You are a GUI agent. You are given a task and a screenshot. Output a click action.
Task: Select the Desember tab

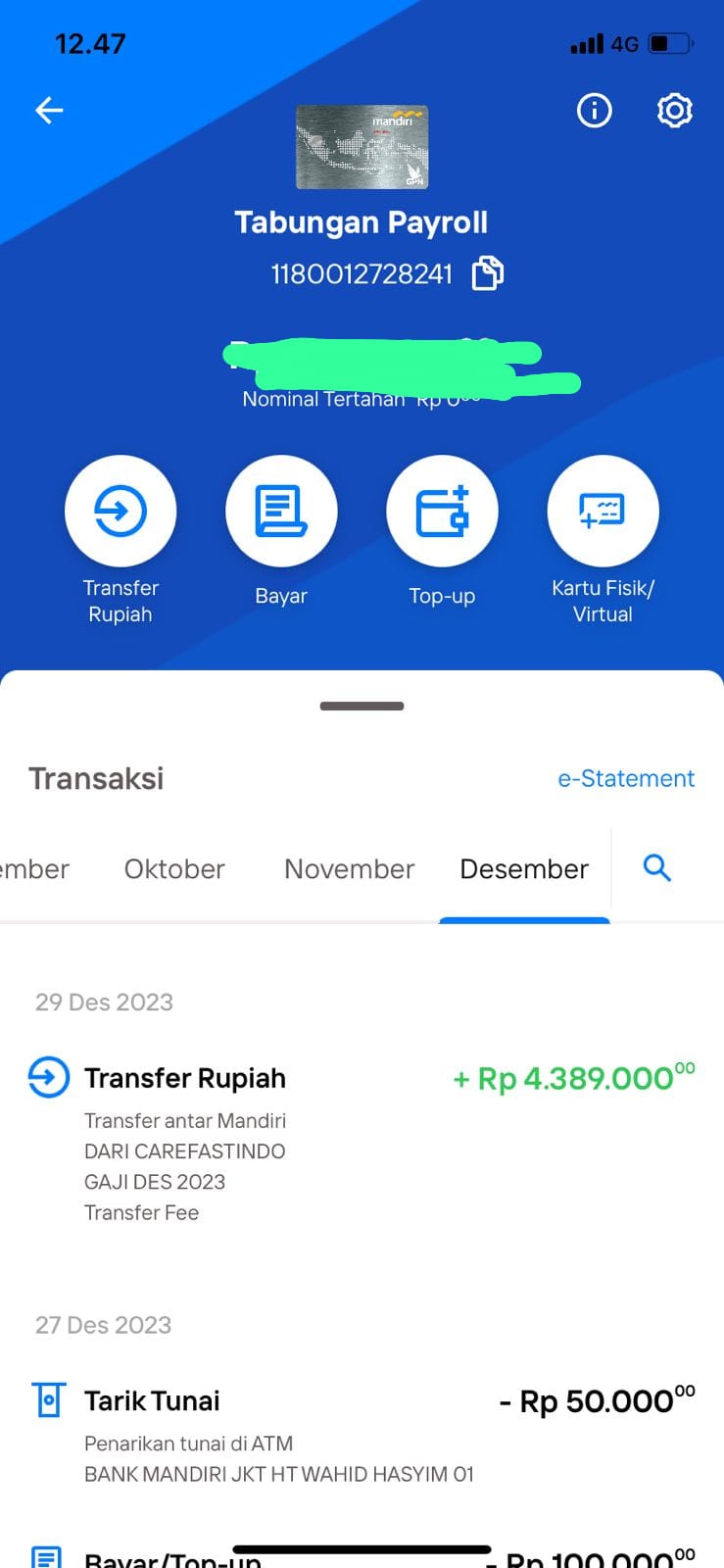tap(524, 869)
